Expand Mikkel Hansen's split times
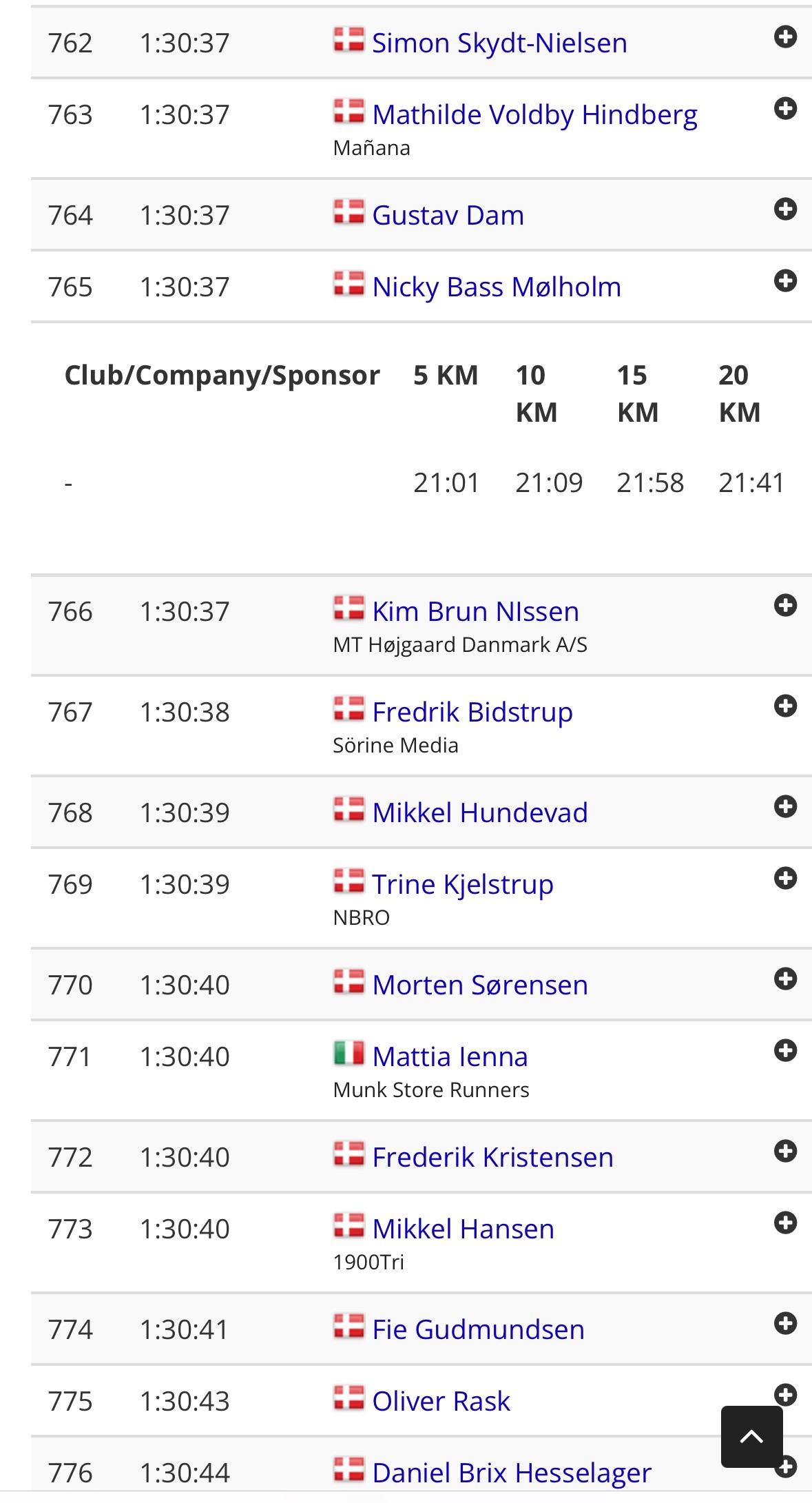The width and height of the screenshot is (812, 1503). click(785, 1223)
